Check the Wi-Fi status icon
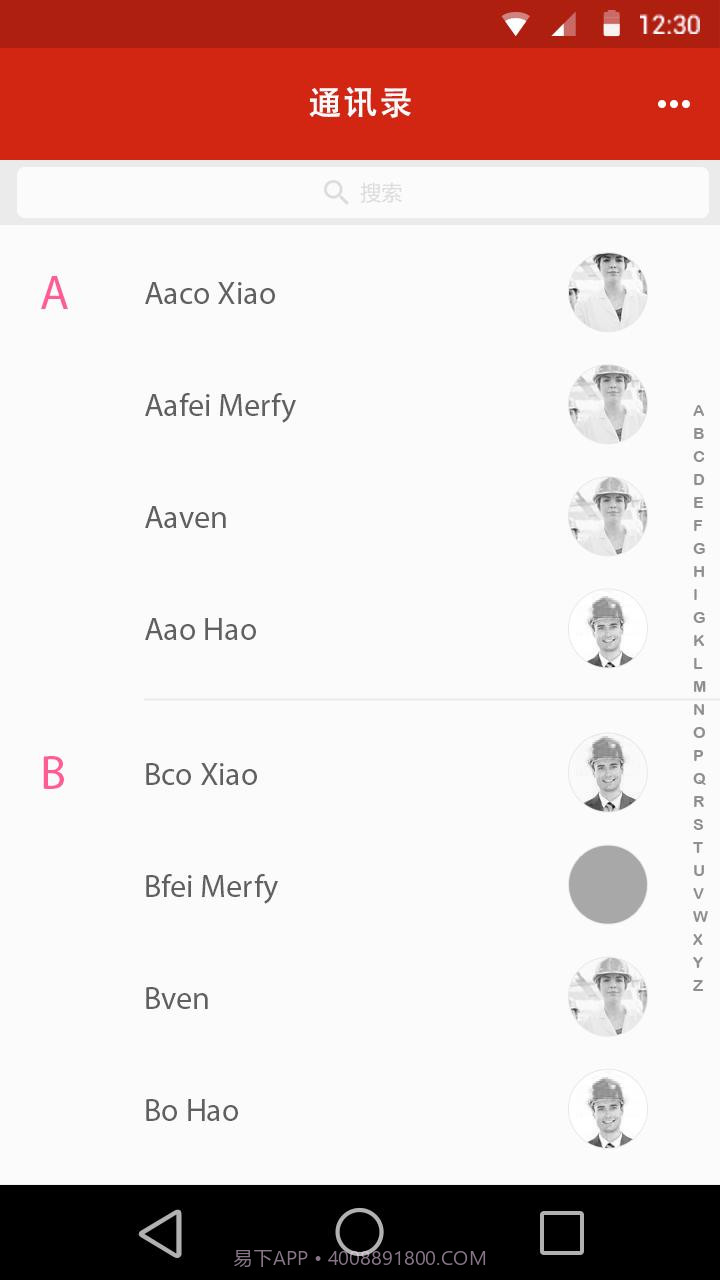 (514, 23)
